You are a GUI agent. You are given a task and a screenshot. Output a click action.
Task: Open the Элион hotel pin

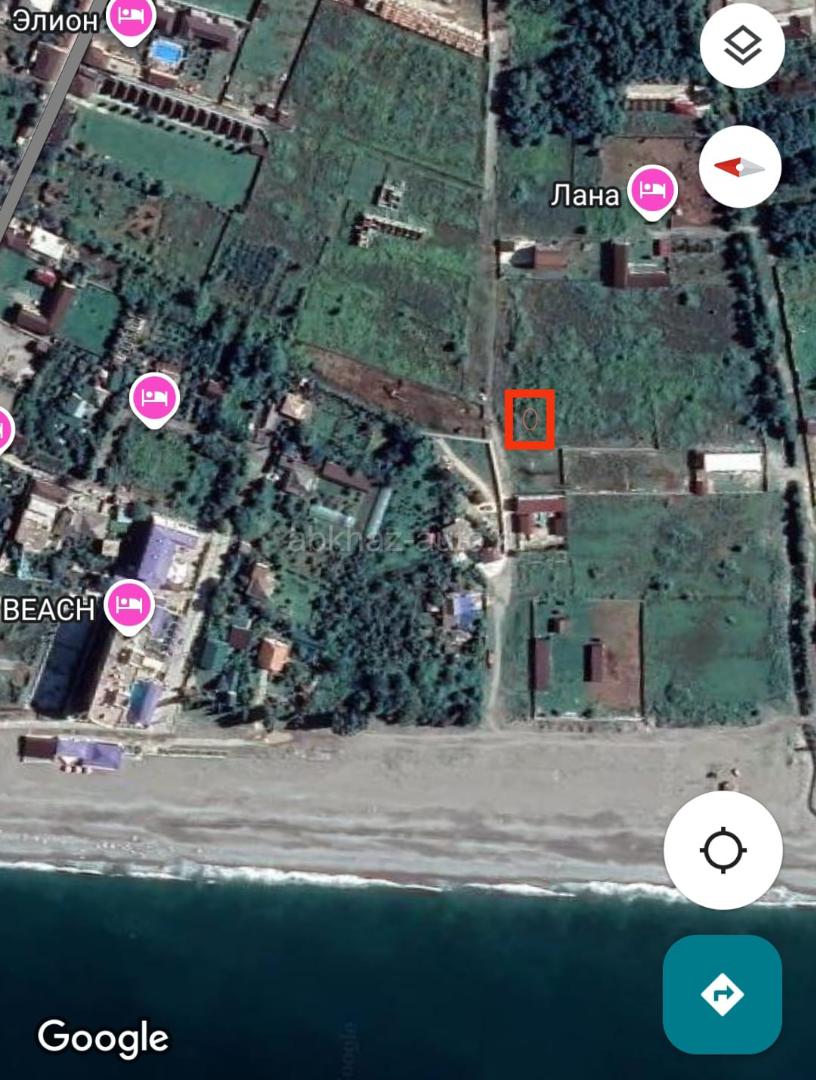132,18
